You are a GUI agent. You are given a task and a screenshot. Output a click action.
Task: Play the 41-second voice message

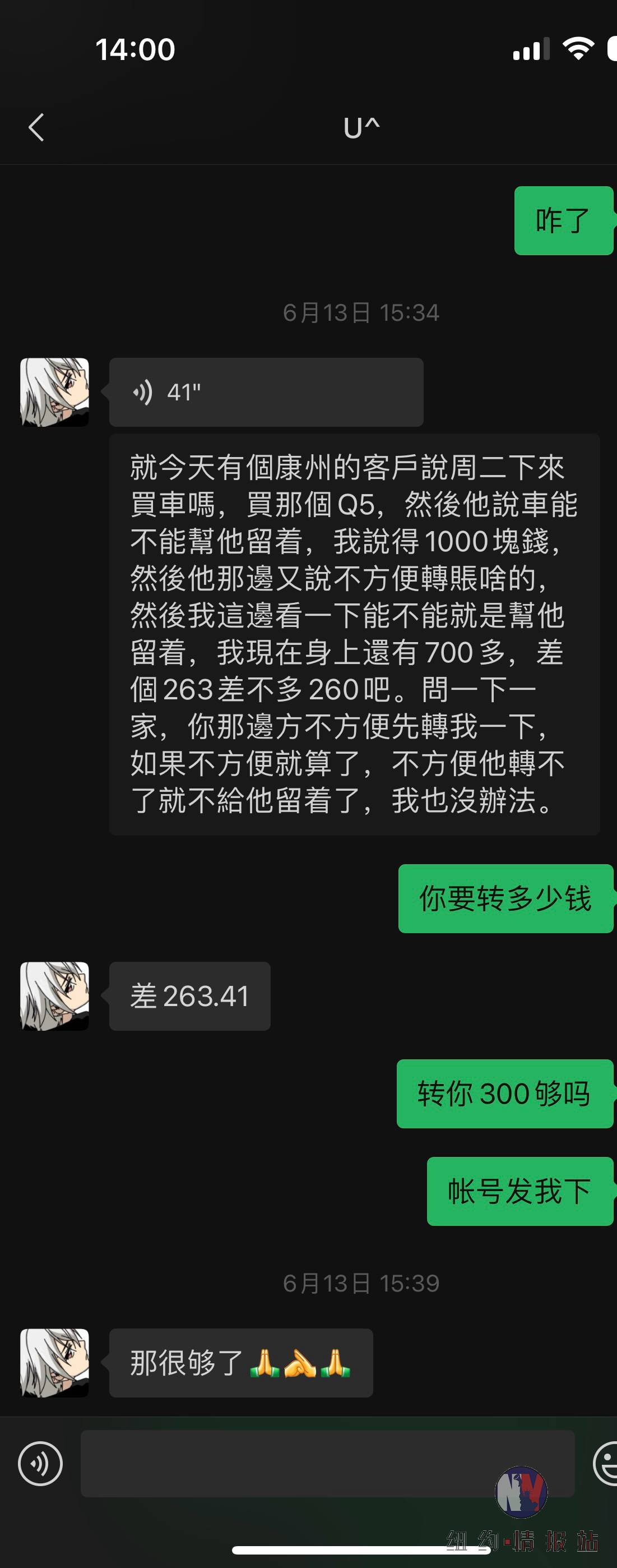[266, 393]
